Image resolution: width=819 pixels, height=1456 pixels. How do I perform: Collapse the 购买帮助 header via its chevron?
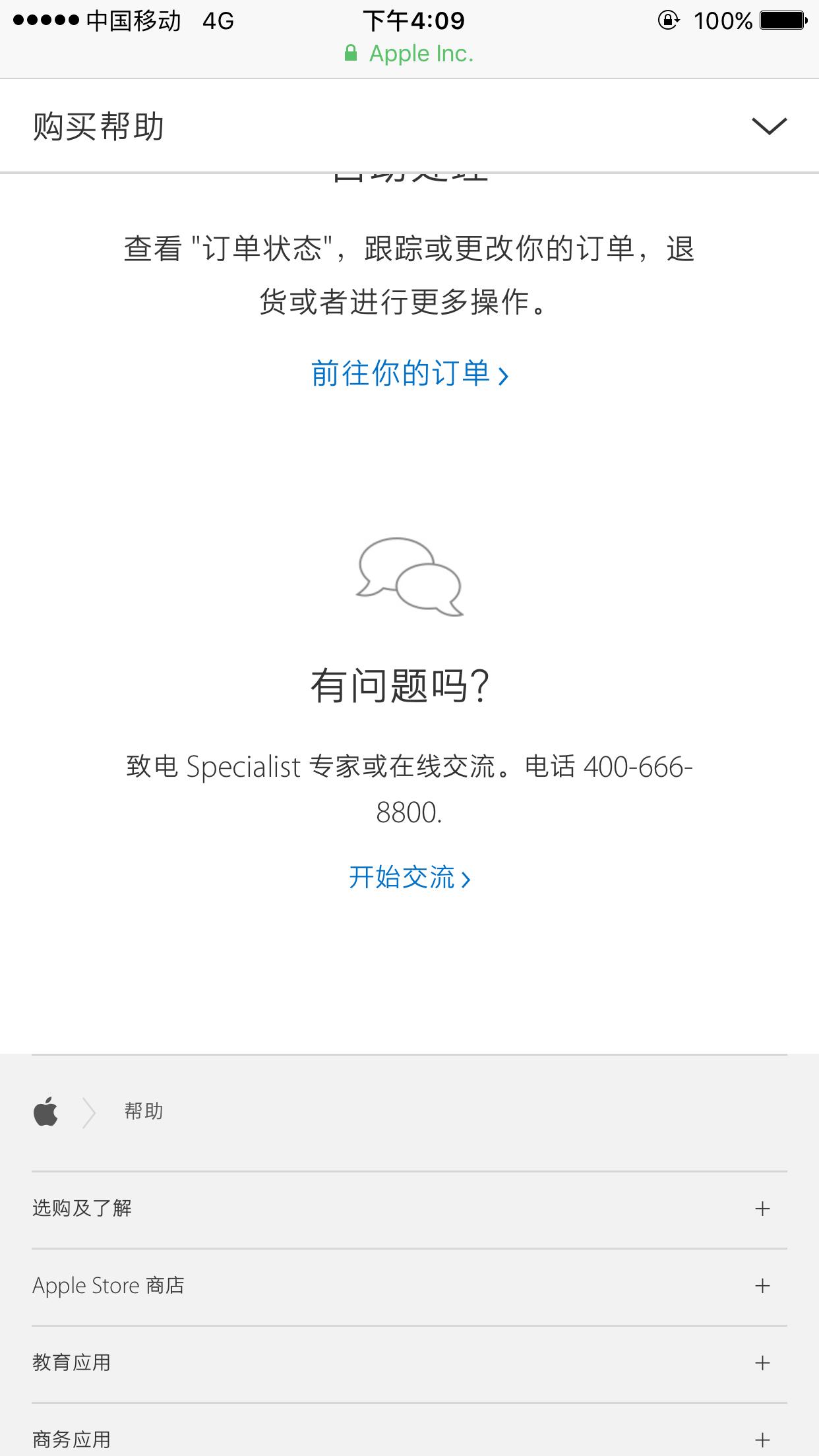pyautogui.click(x=770, y=125)
